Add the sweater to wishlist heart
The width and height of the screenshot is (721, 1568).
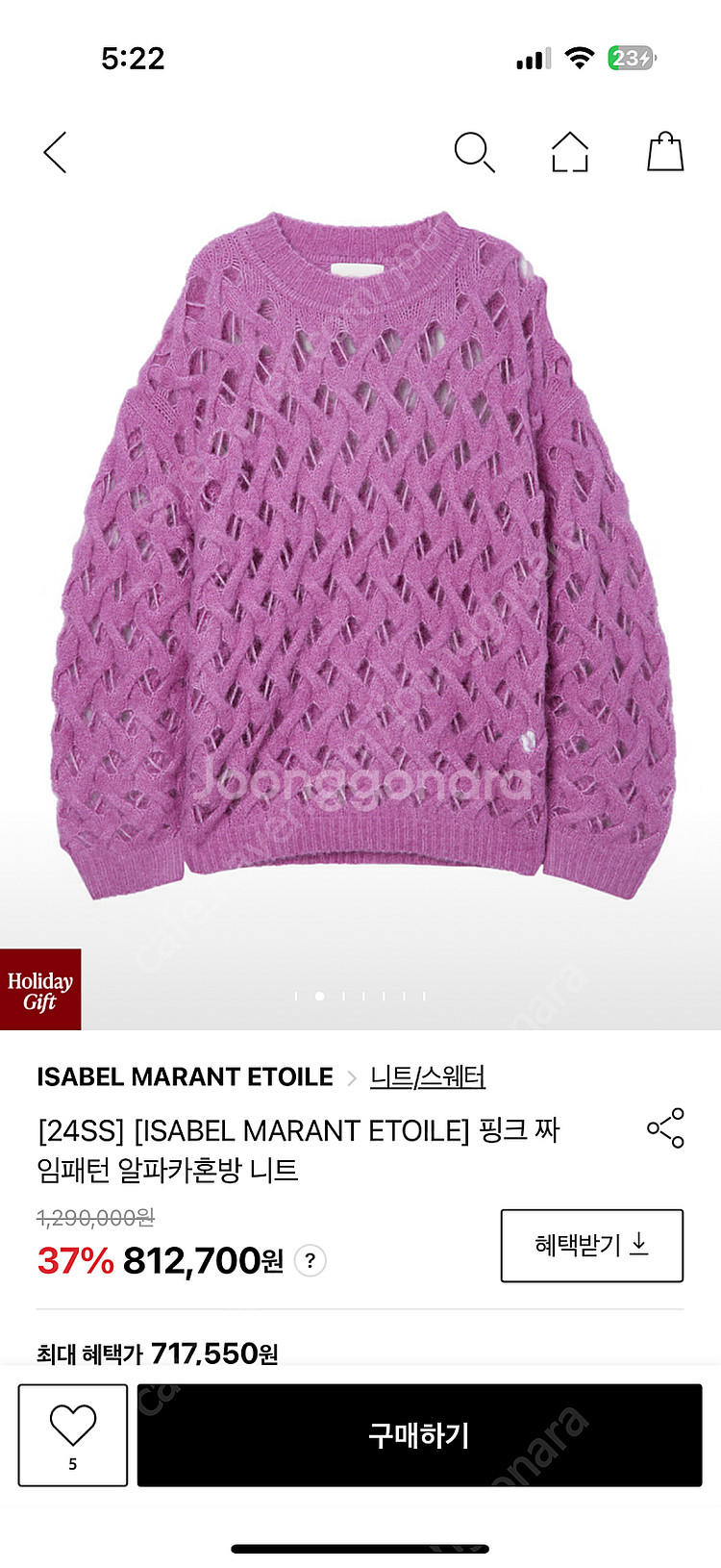(x=73, y=1433)
